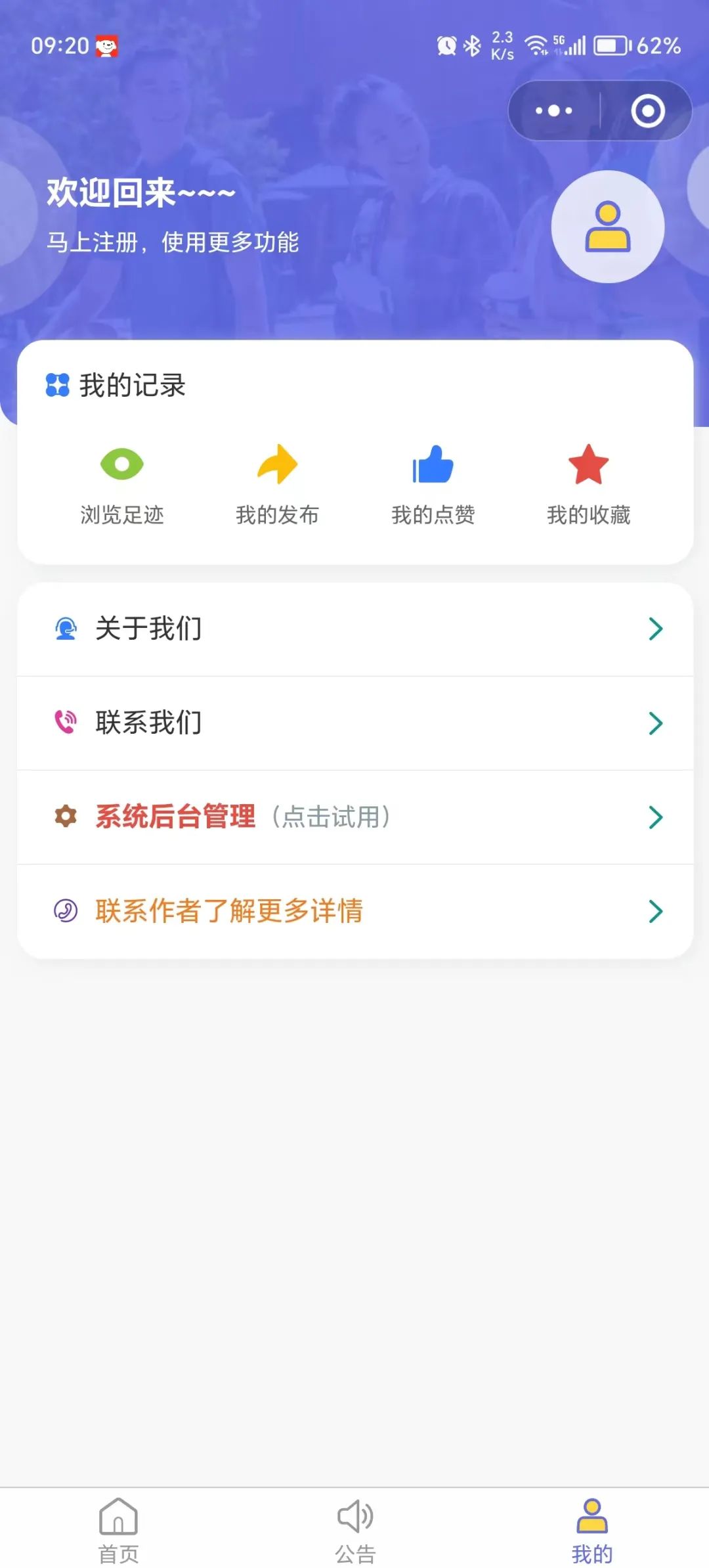Switch to the 公告 tab
The image size is (709, 1568).
point(355,1529)
